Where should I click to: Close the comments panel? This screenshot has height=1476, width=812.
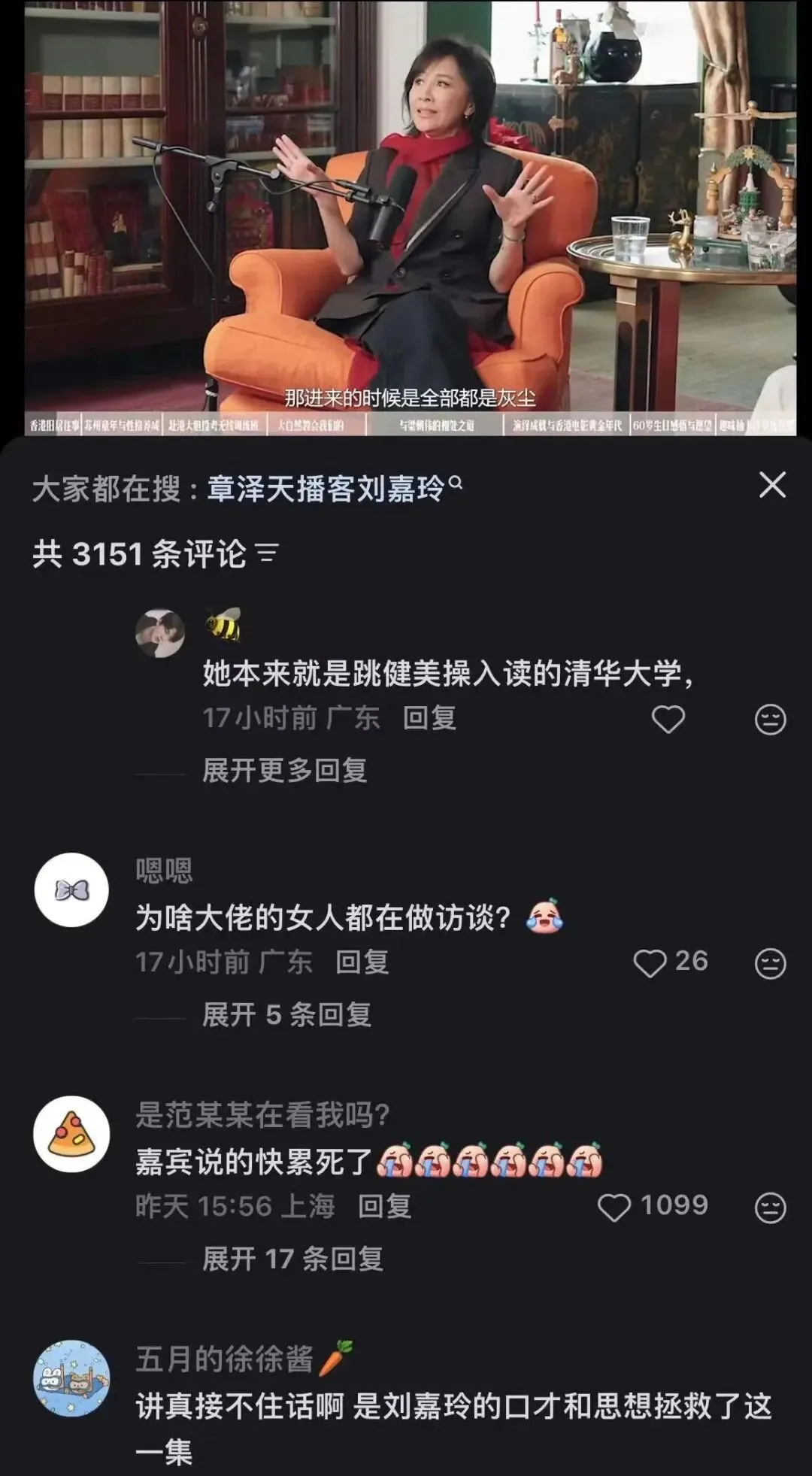[x=772, y=485]
